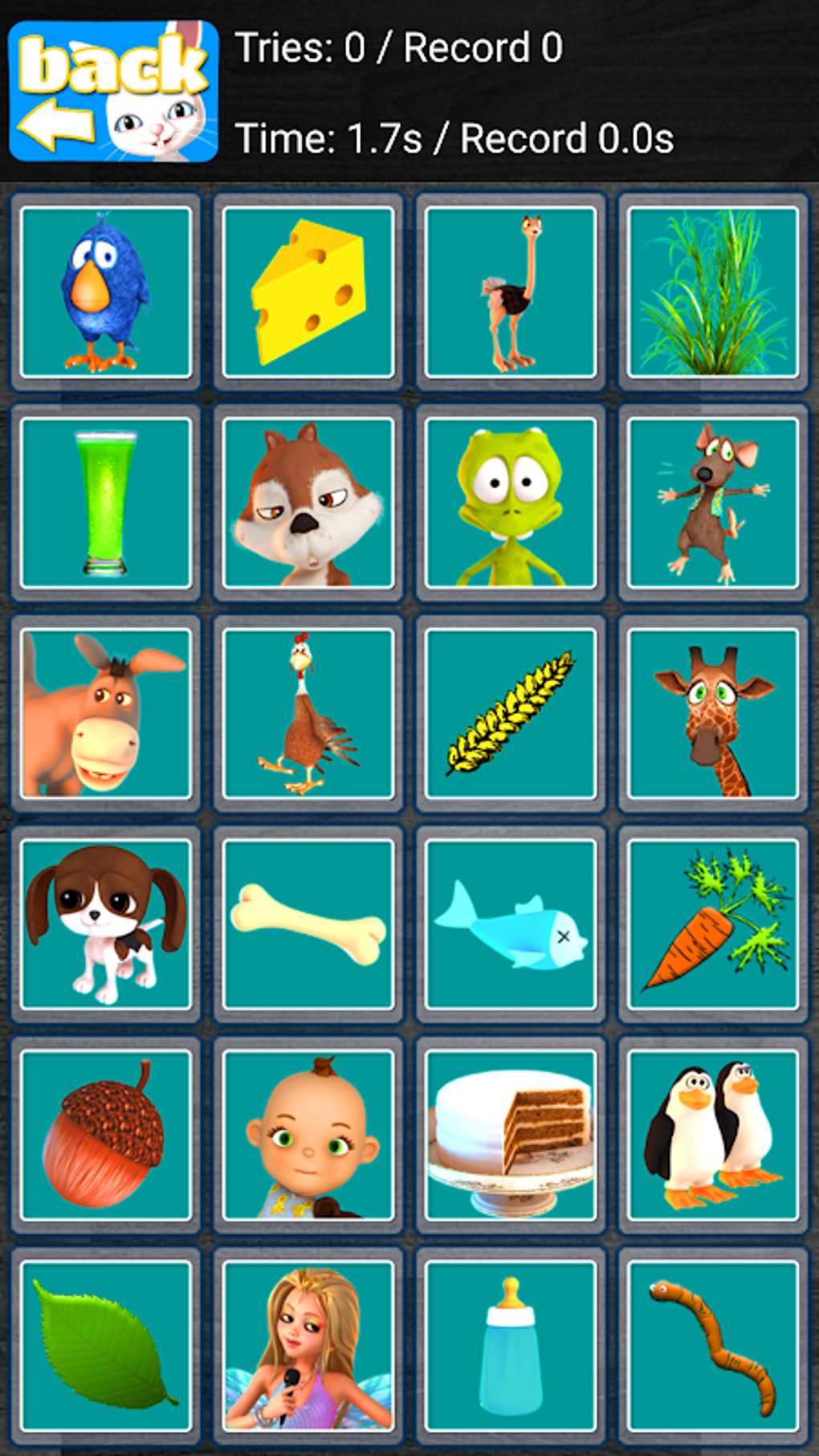Tap the back button with the rabbit
This screenshot has width=819, height=1456.
[113, 91]
